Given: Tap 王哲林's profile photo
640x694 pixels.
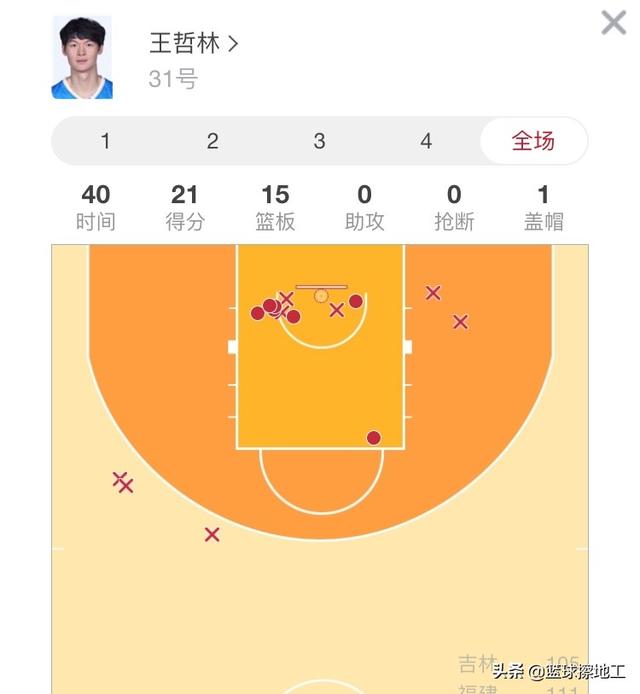Looking at the screenshot, I should (82, 59).
